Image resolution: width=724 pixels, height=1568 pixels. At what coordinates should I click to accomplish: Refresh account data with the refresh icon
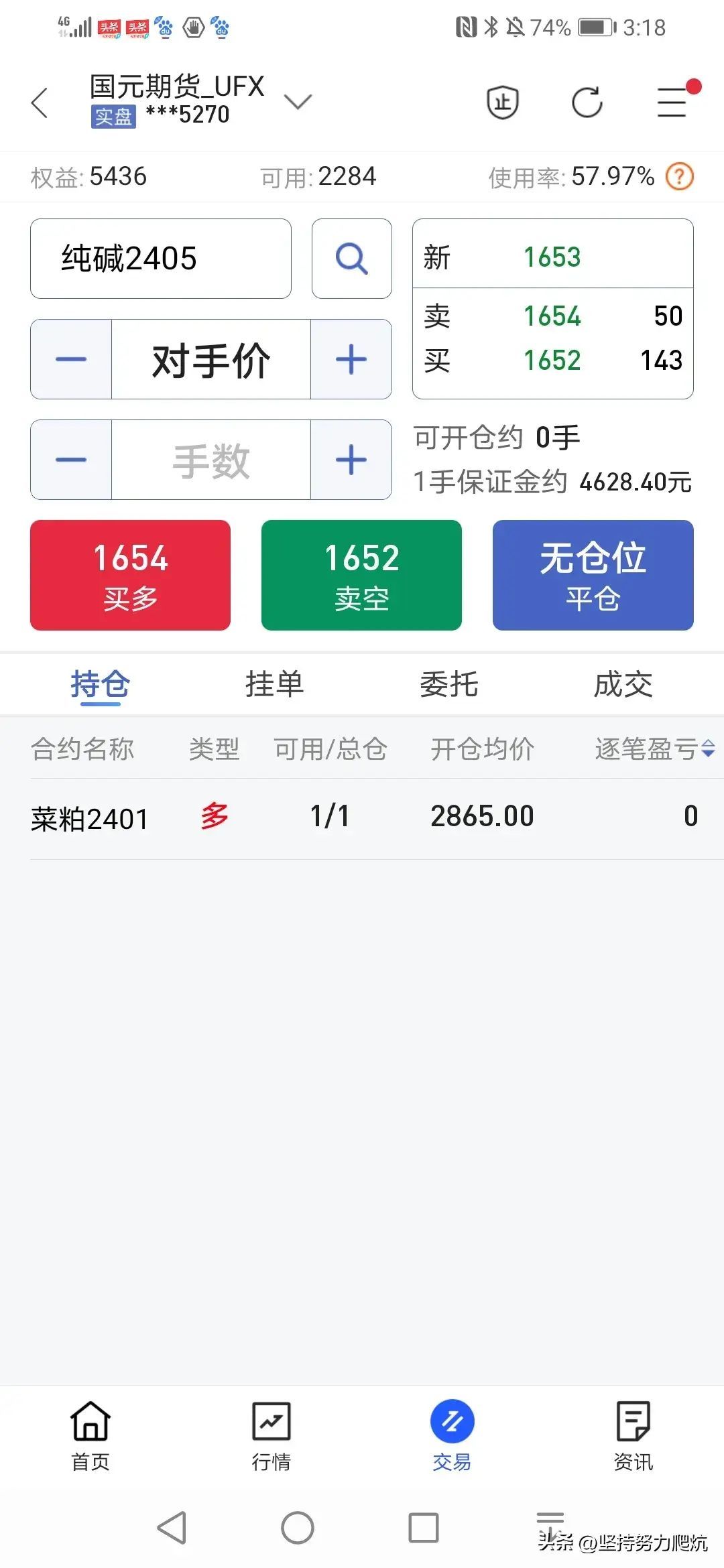coord(587,103)
